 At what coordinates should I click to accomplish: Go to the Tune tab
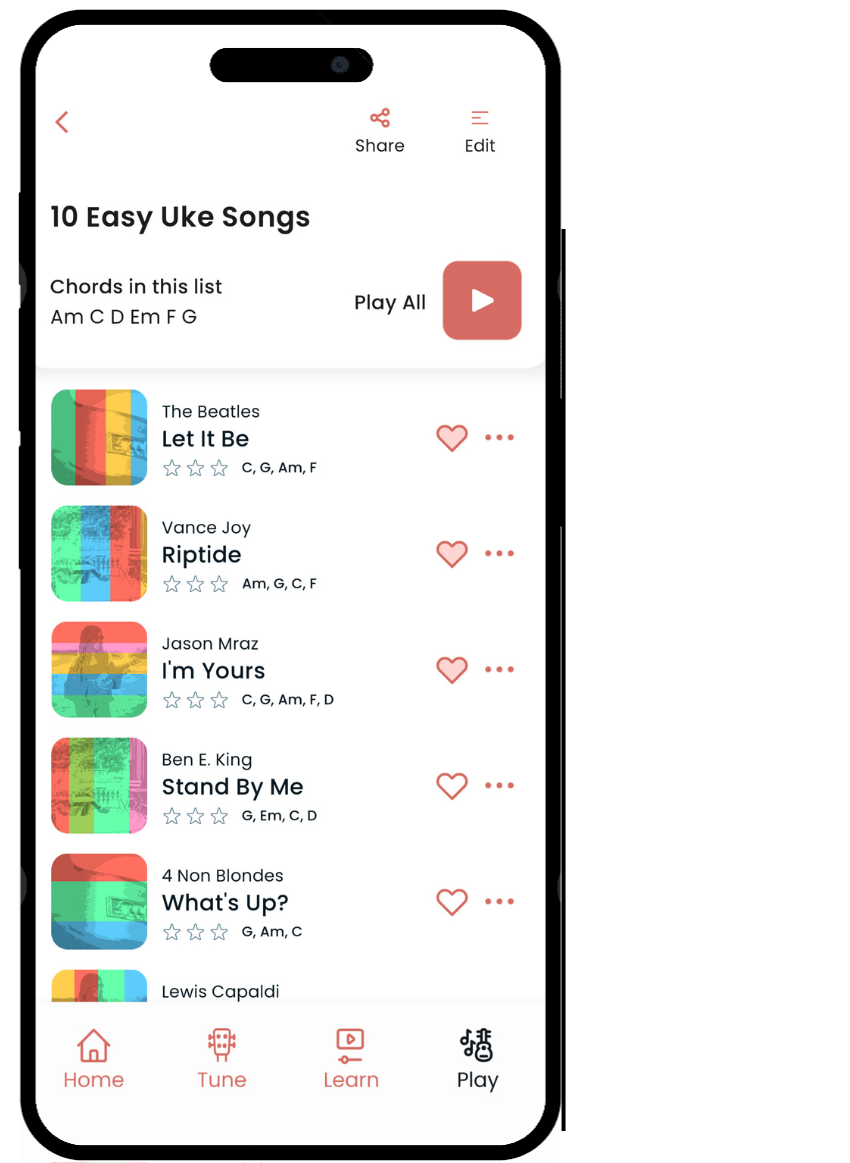222,1059
